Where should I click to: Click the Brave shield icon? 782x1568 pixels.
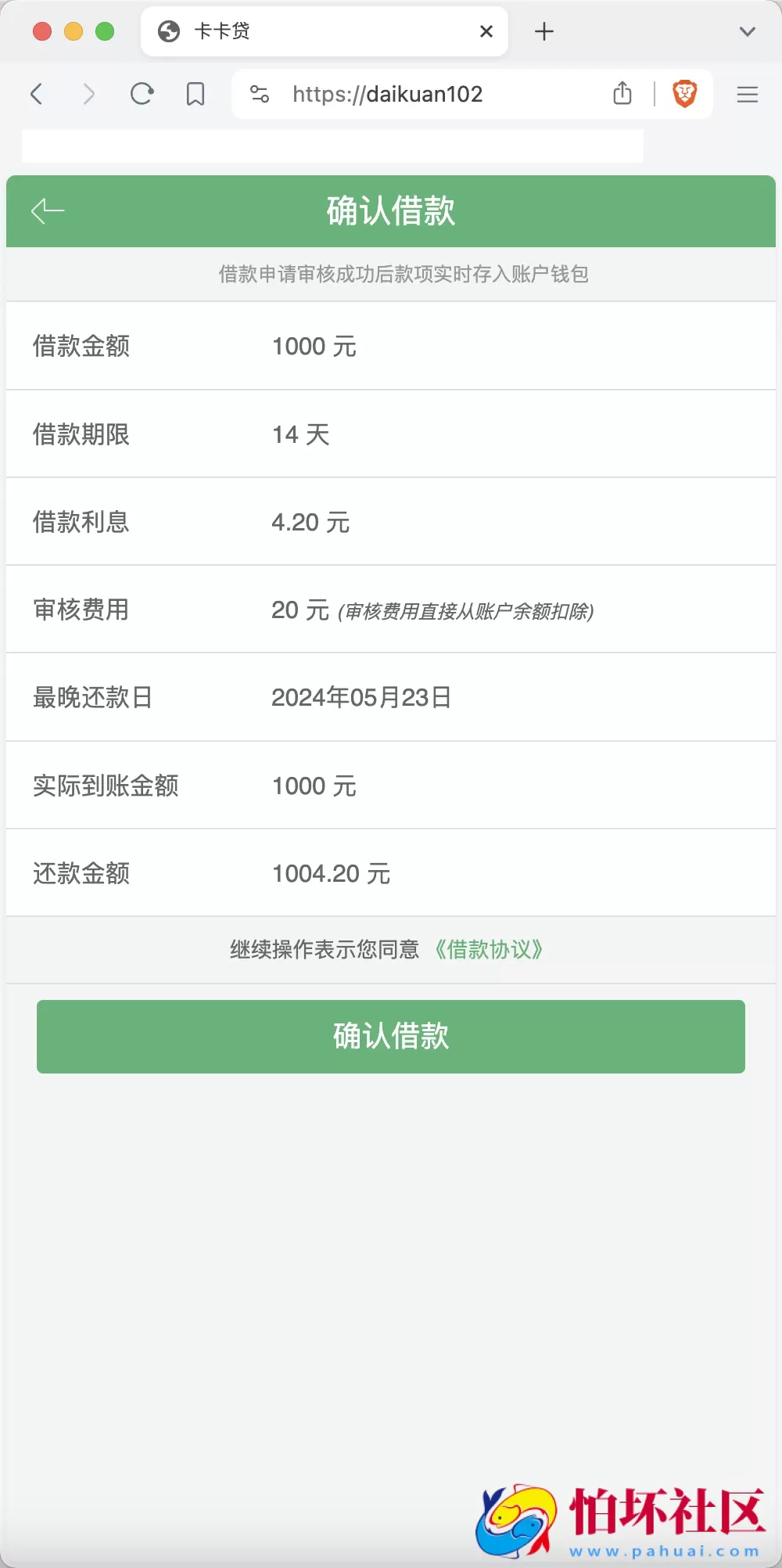683,93
